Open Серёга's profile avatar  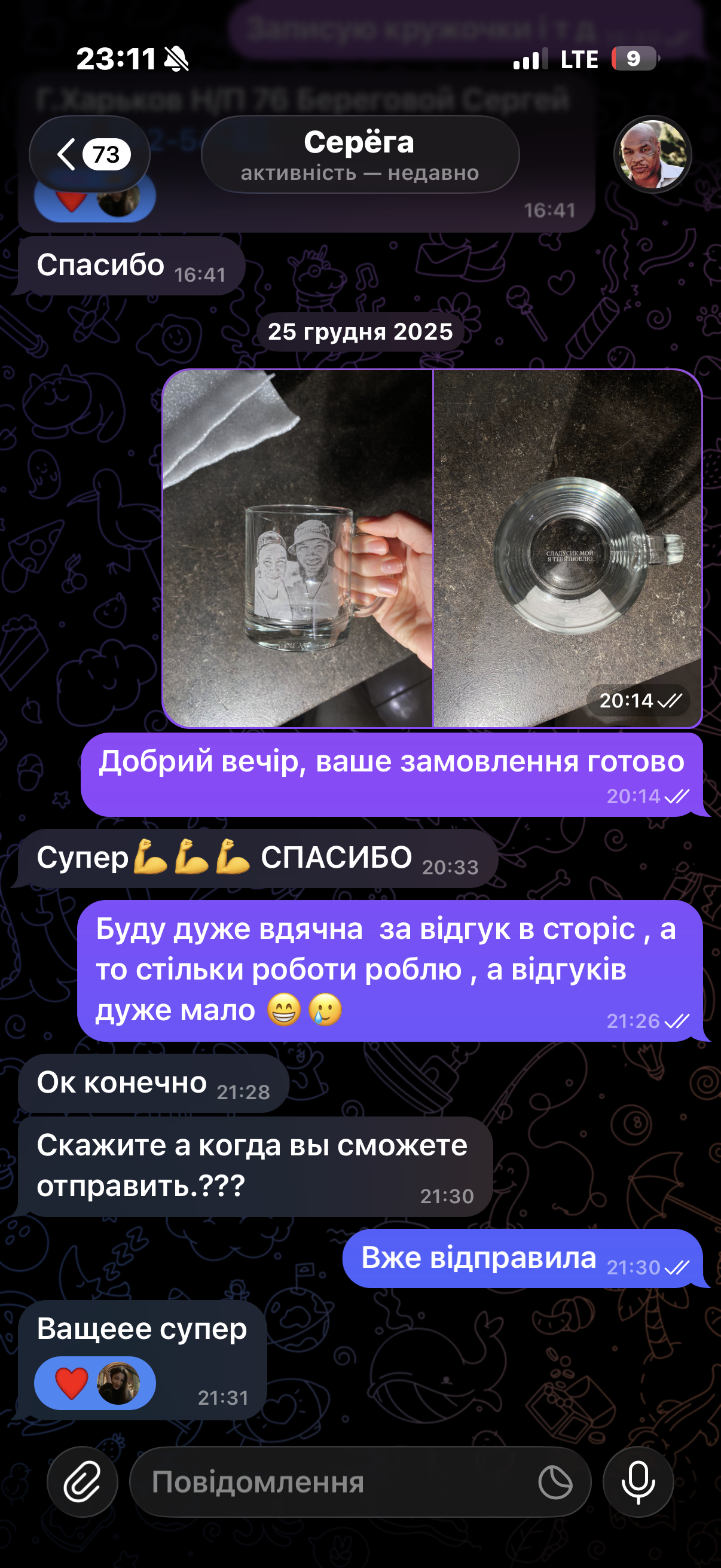(652, 155)
